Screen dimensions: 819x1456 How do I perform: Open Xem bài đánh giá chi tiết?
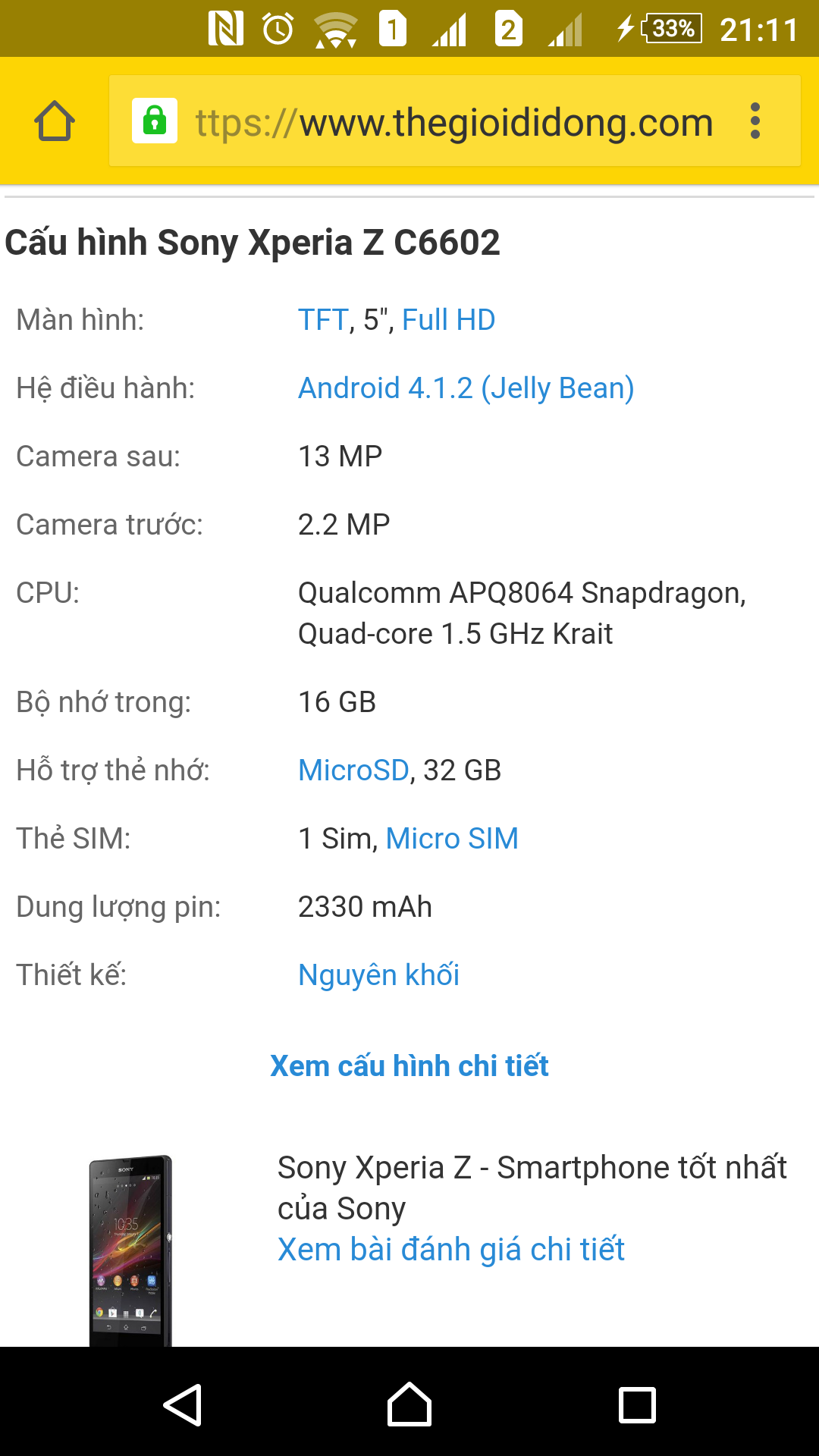tap(451, 1250)
